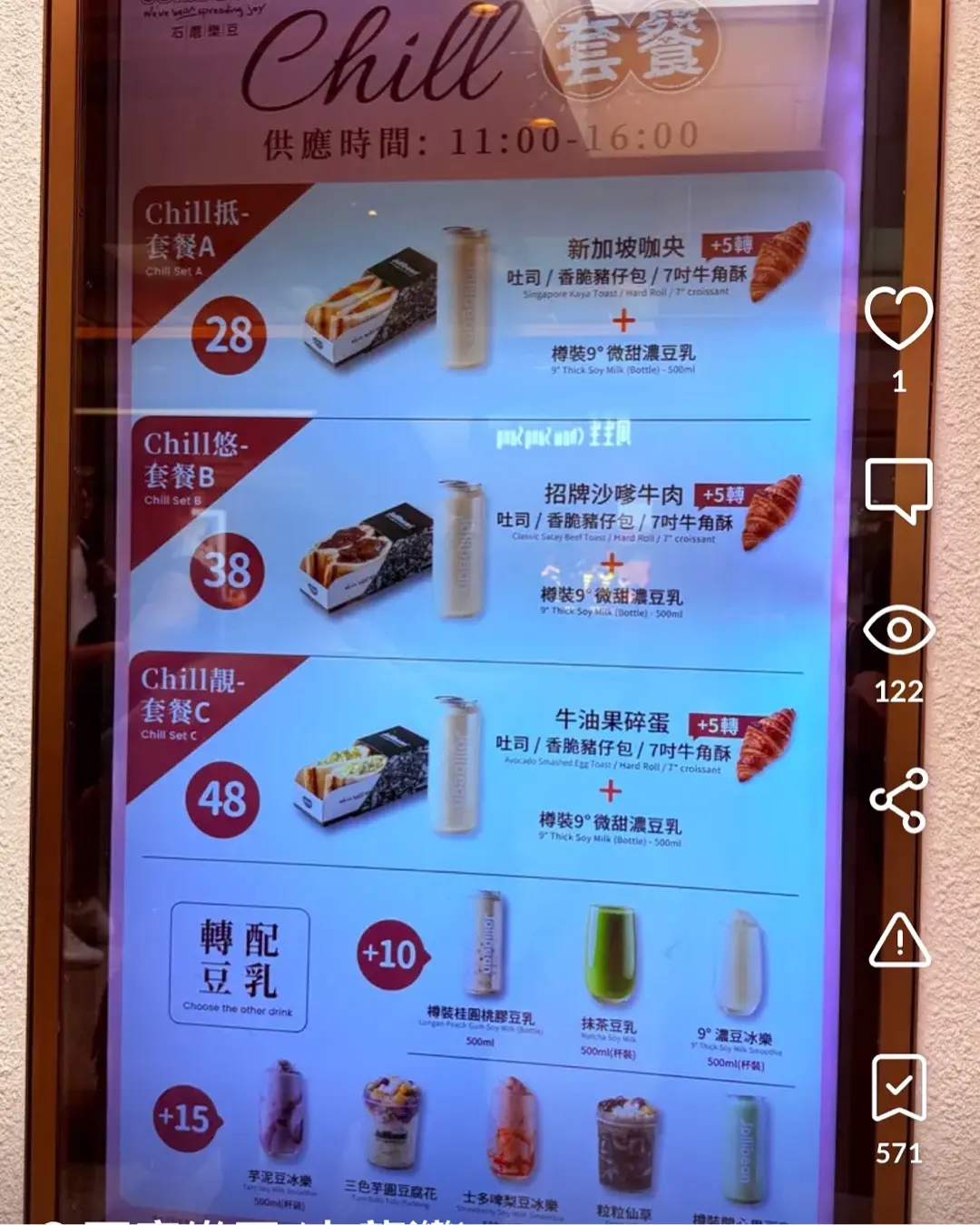
Task: Like this post with the heart icon
Action: pos(898,318)
